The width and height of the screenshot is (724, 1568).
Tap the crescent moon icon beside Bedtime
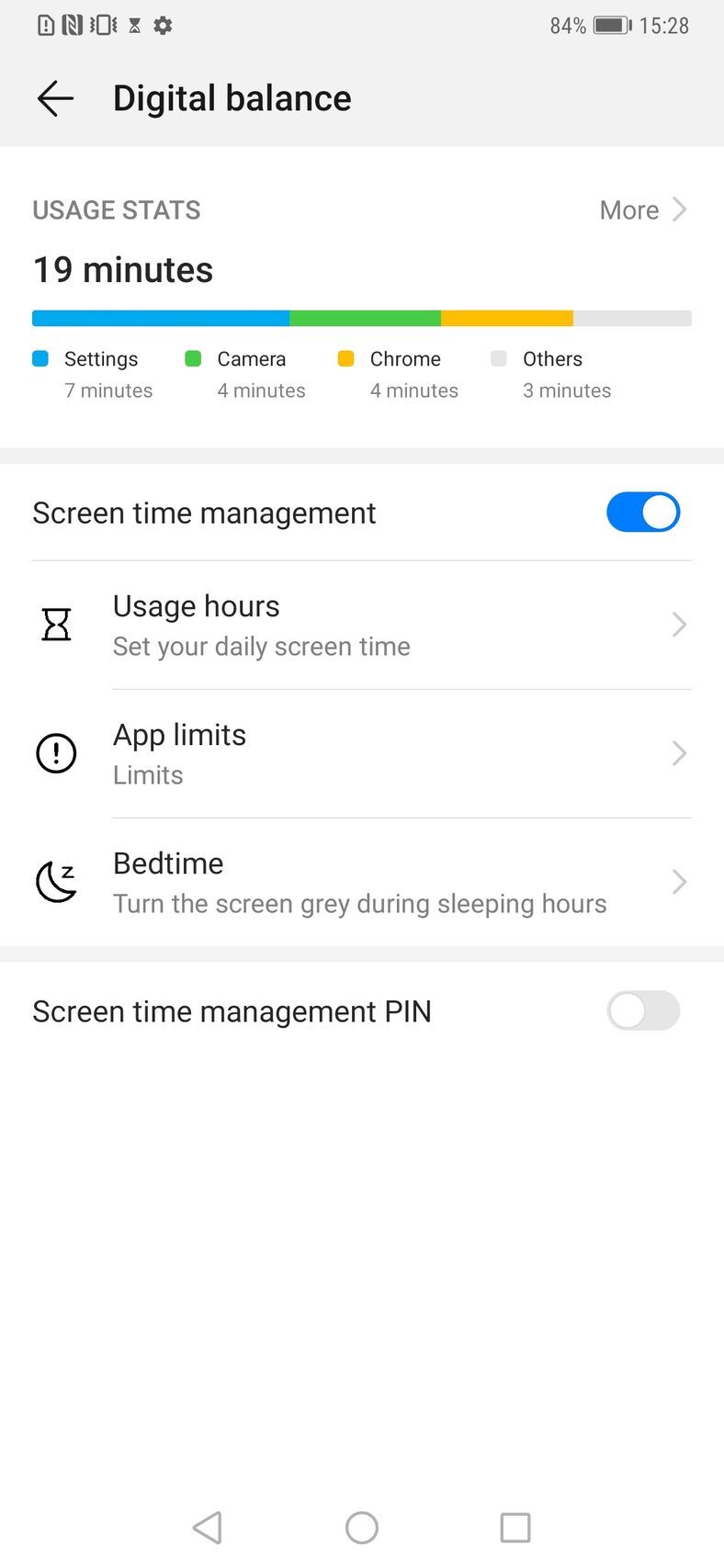[x=55, y=882]
